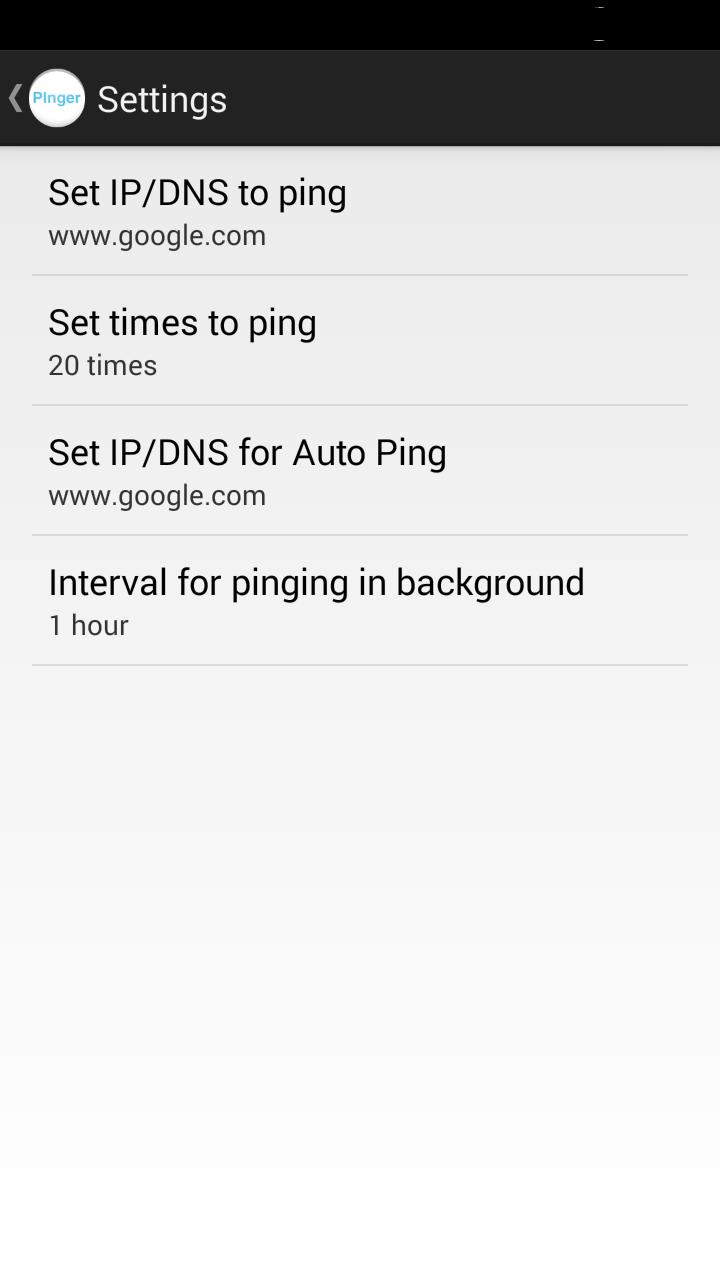Tap the round logo next to Settings title

pos(56,98)
